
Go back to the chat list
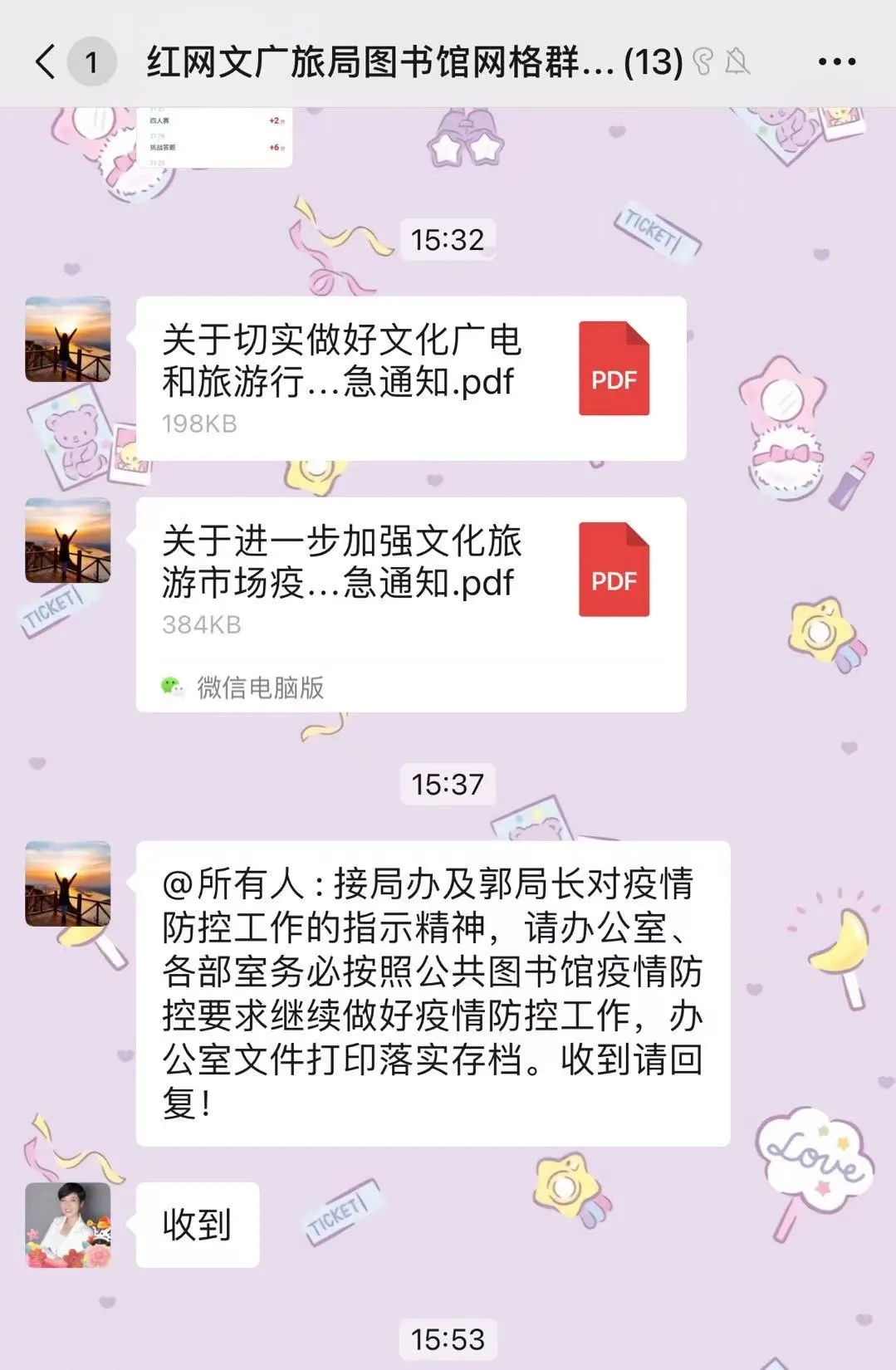(x=47, y=61)
